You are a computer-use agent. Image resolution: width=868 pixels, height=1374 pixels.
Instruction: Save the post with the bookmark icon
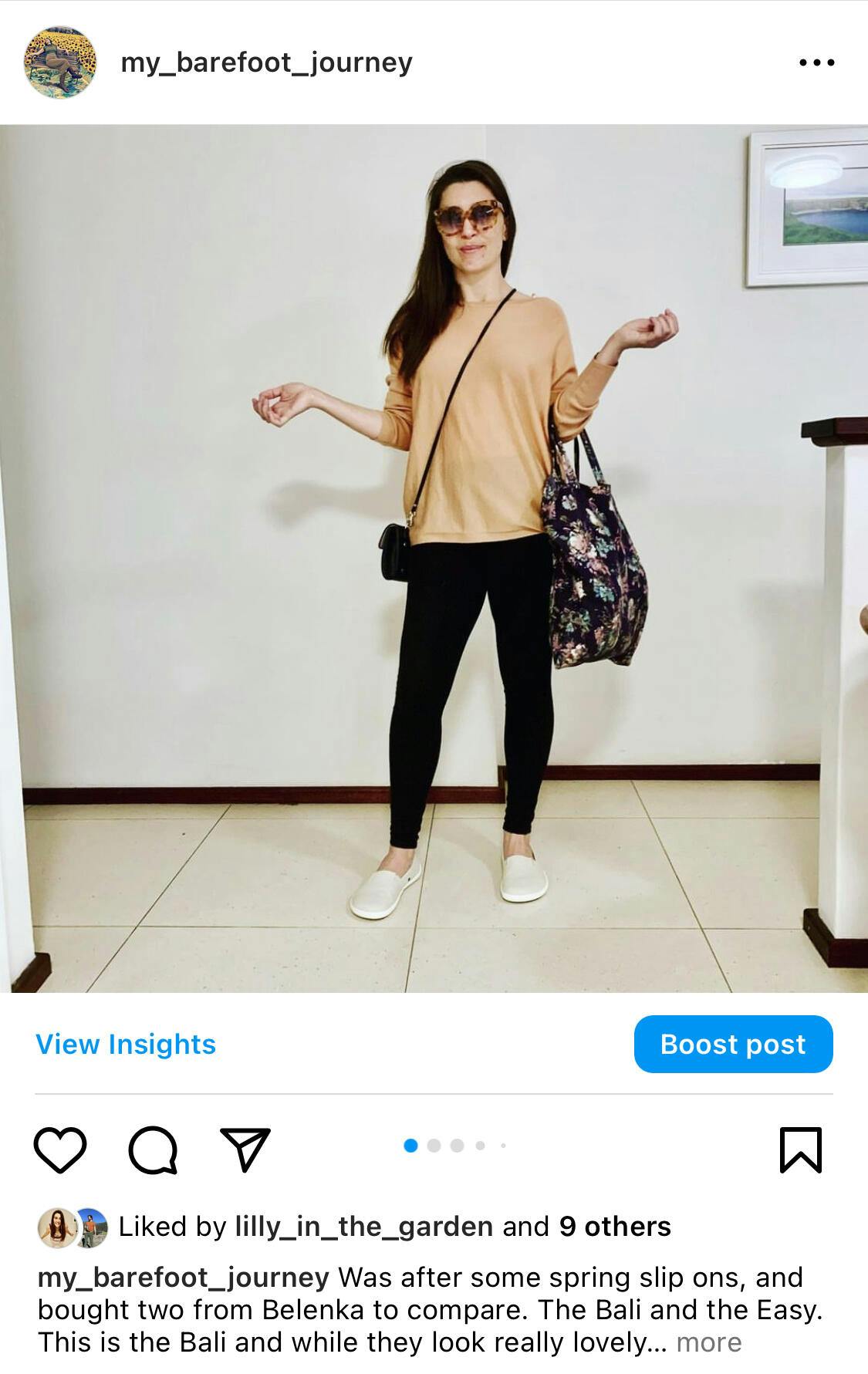[x=801, y=1150]
